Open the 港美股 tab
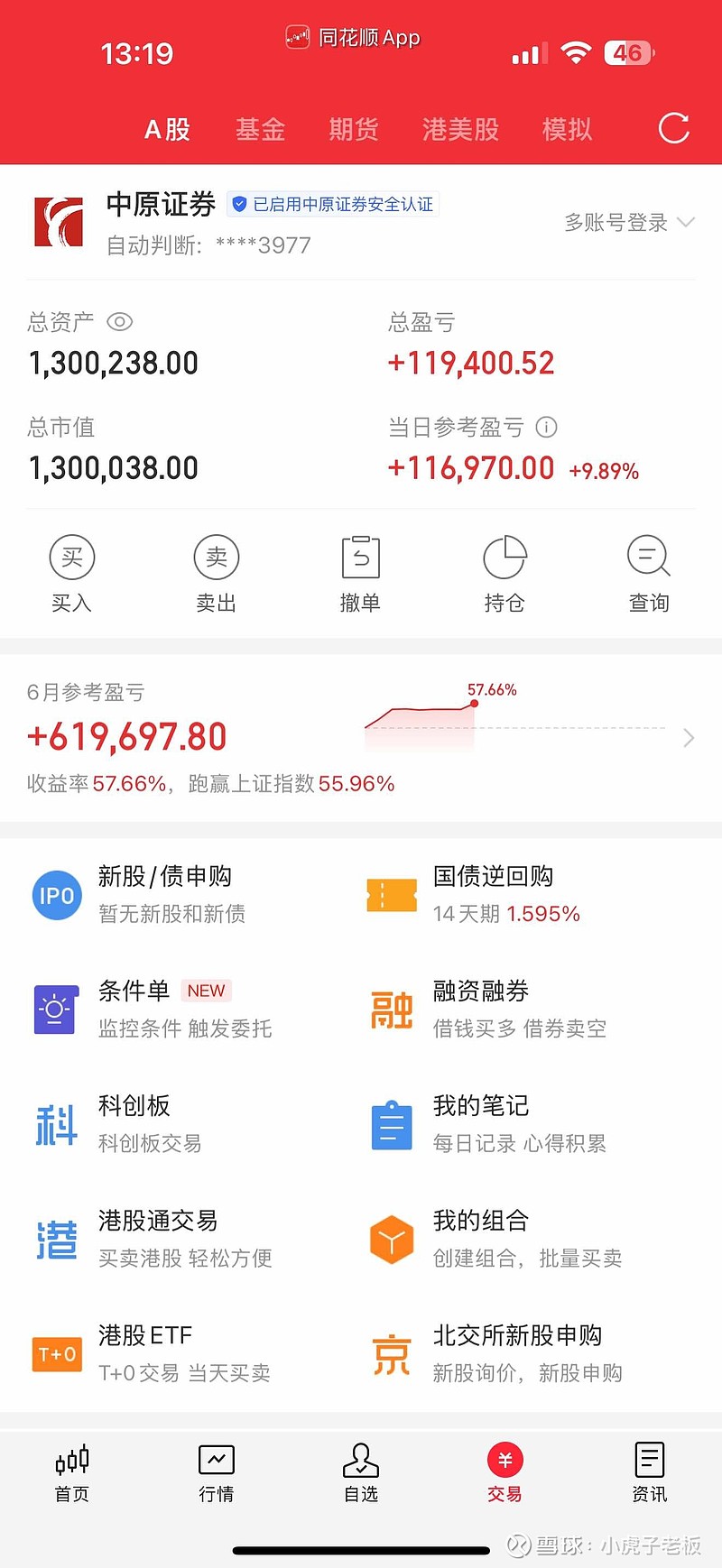The width and height of the screenshot is (722, 1568). point(460,129)
